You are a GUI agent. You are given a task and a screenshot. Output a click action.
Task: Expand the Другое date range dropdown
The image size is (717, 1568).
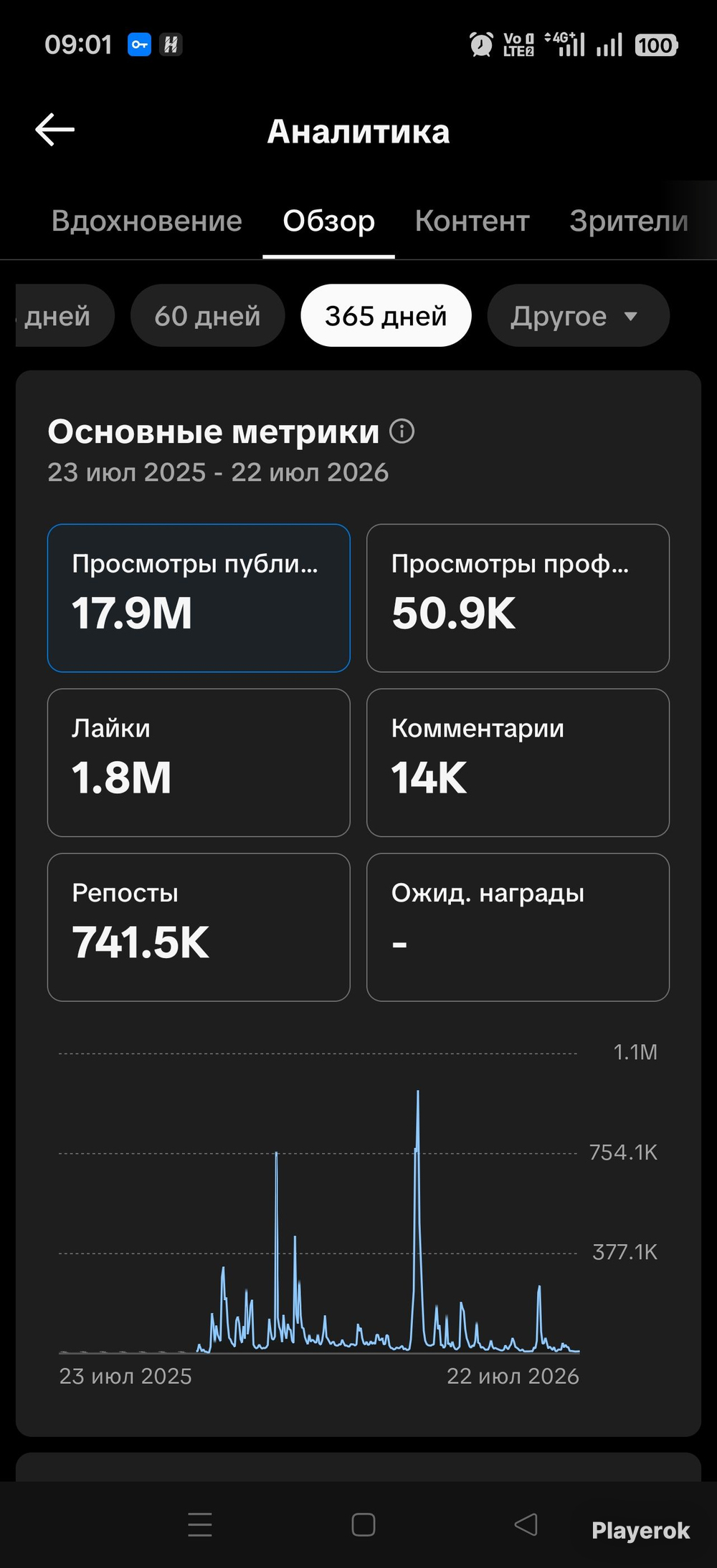578,315
